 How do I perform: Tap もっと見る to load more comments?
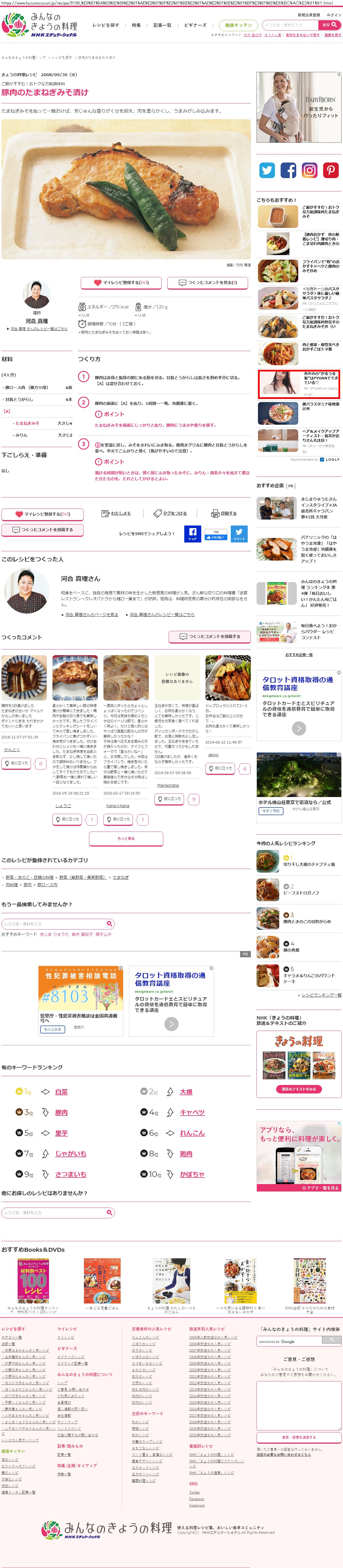tap(126, 838)
